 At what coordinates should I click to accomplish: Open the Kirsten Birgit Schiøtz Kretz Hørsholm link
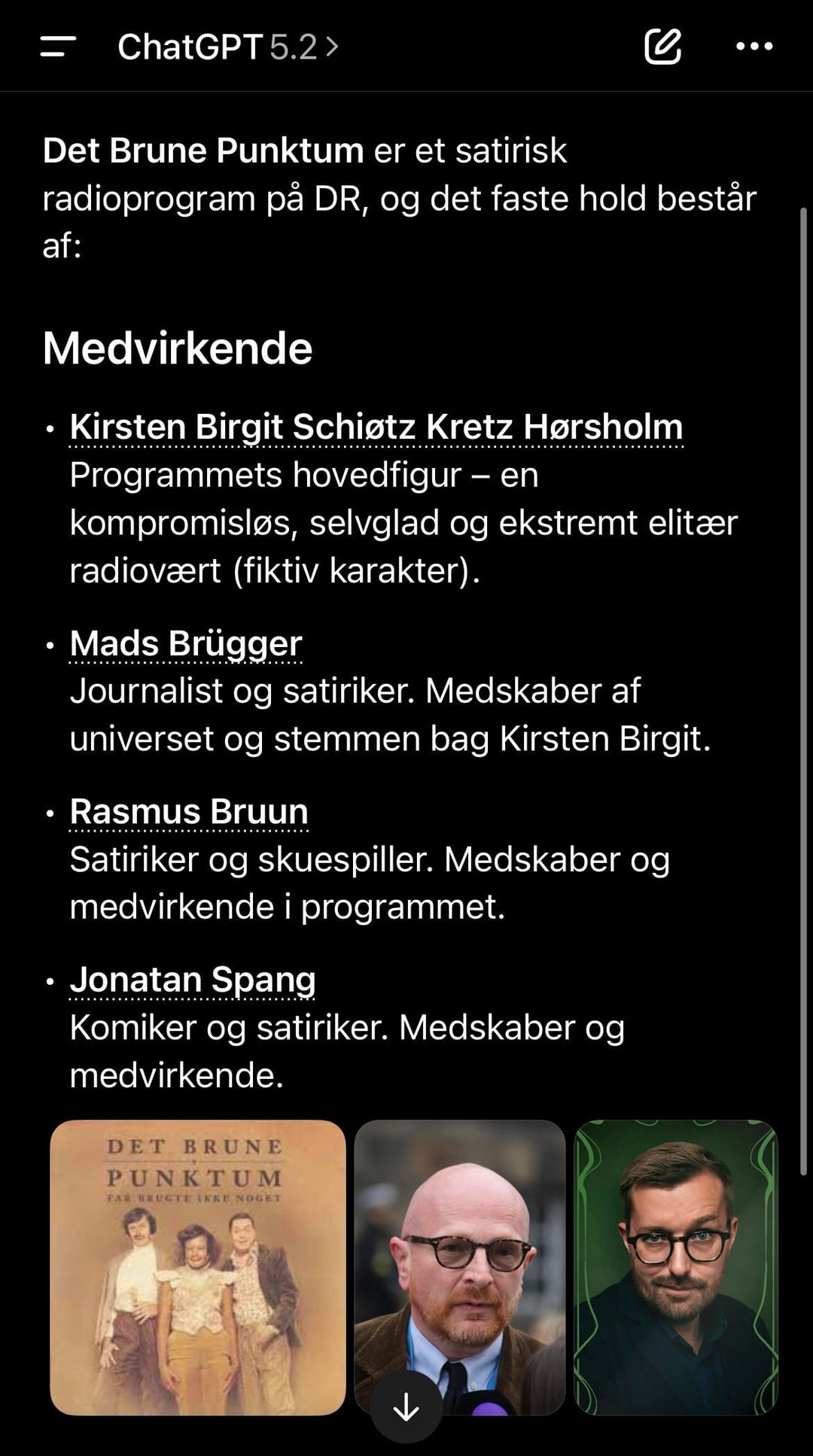coord(376,427)
